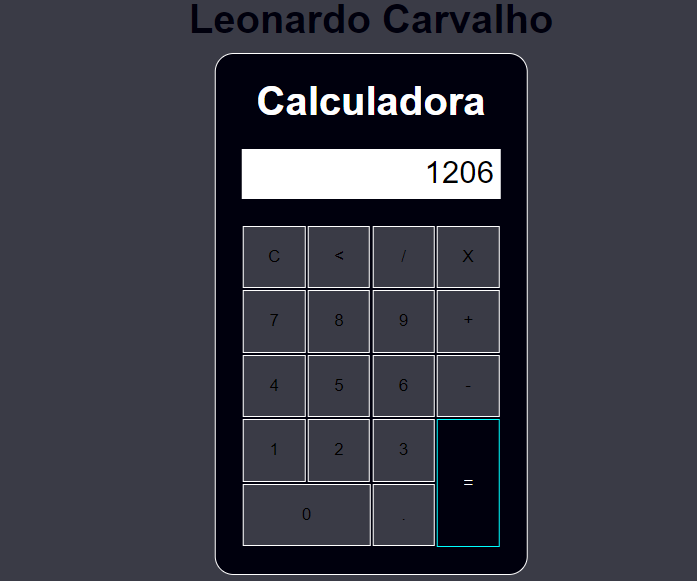Insert a decimal point

point(403,515)
